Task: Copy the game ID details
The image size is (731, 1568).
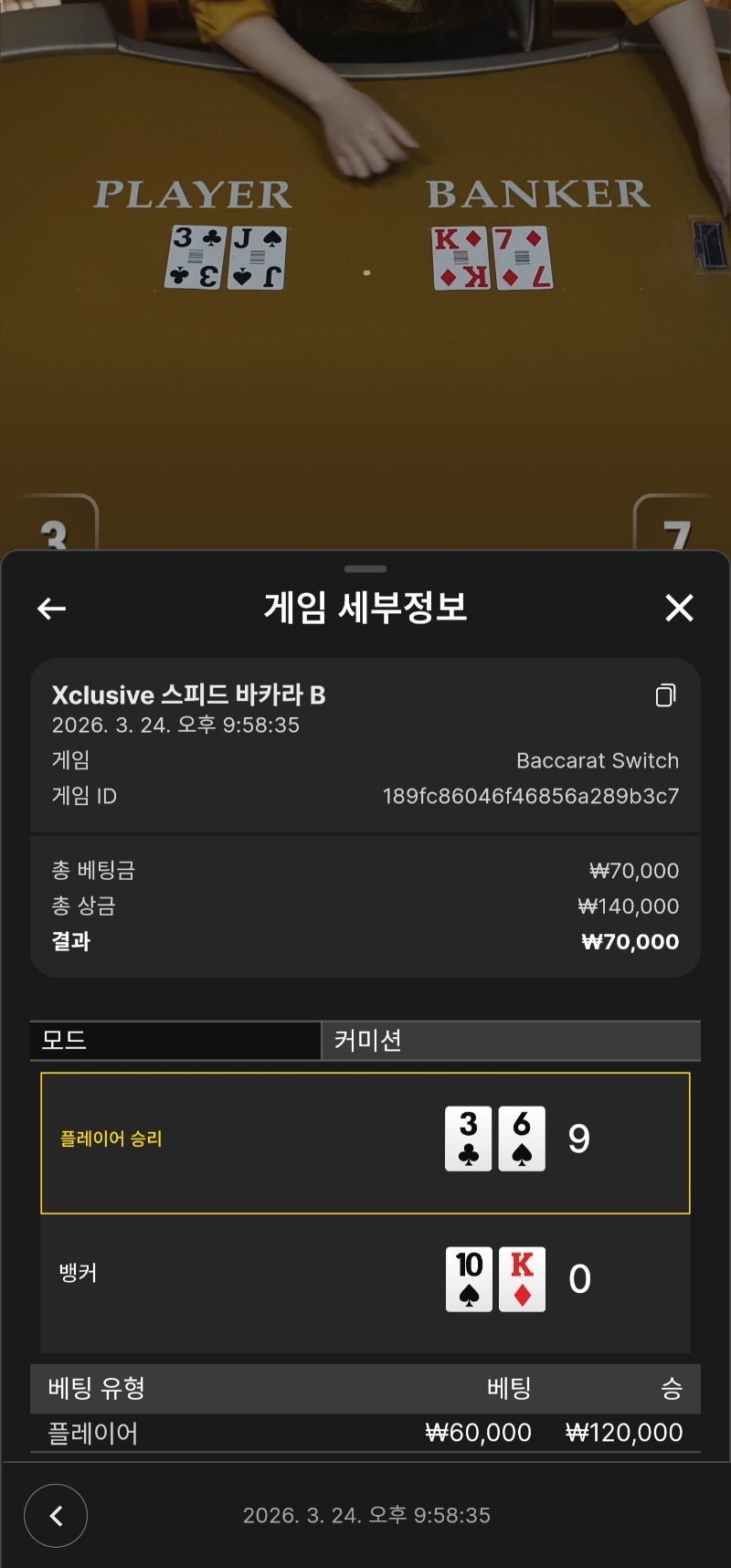Action: point(666,696)
